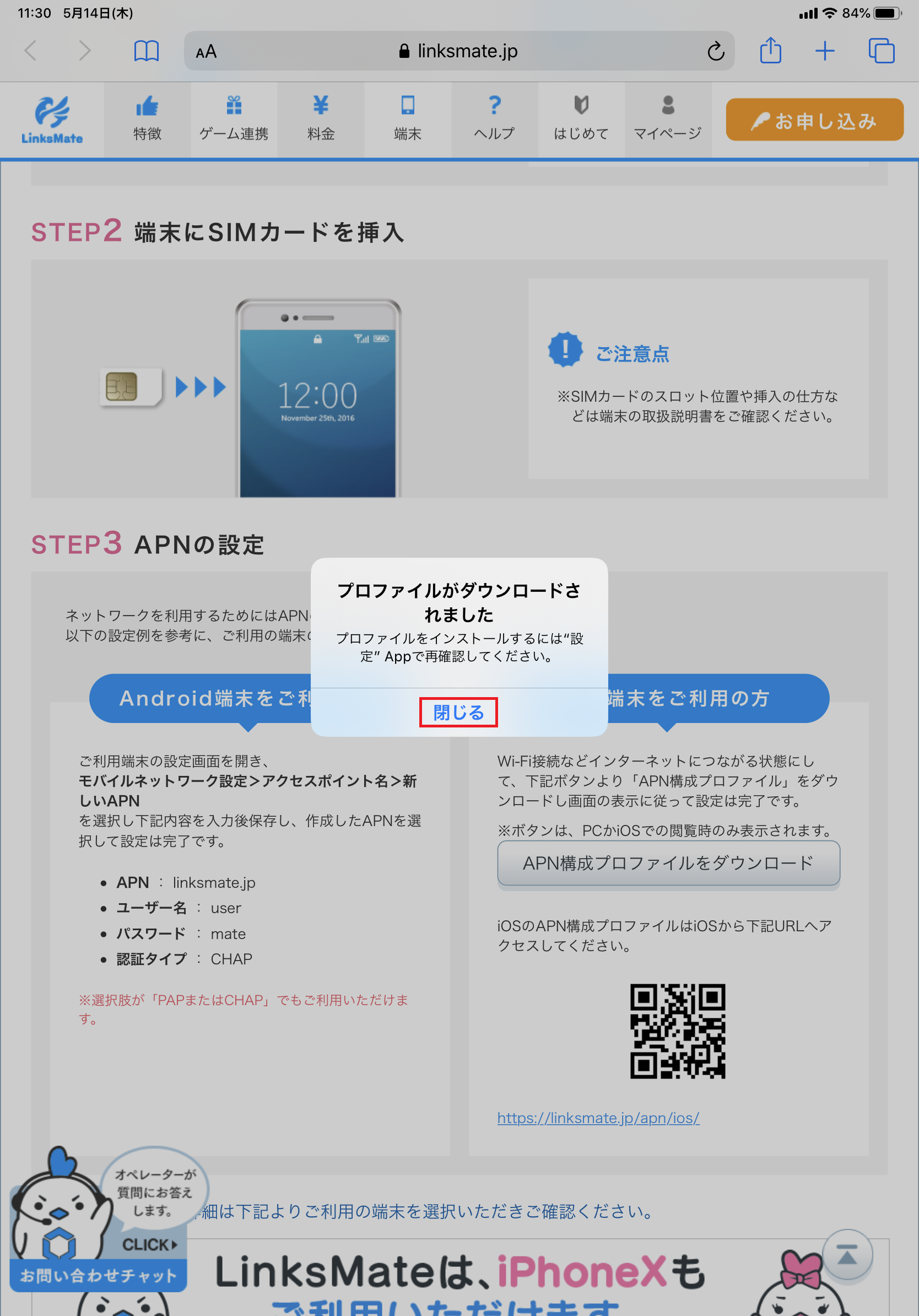The height and width of the screenshot is (1316, 919).
Task: Open the linksmate.jp/apn/ios/ link
Action: click(598, 1118)
